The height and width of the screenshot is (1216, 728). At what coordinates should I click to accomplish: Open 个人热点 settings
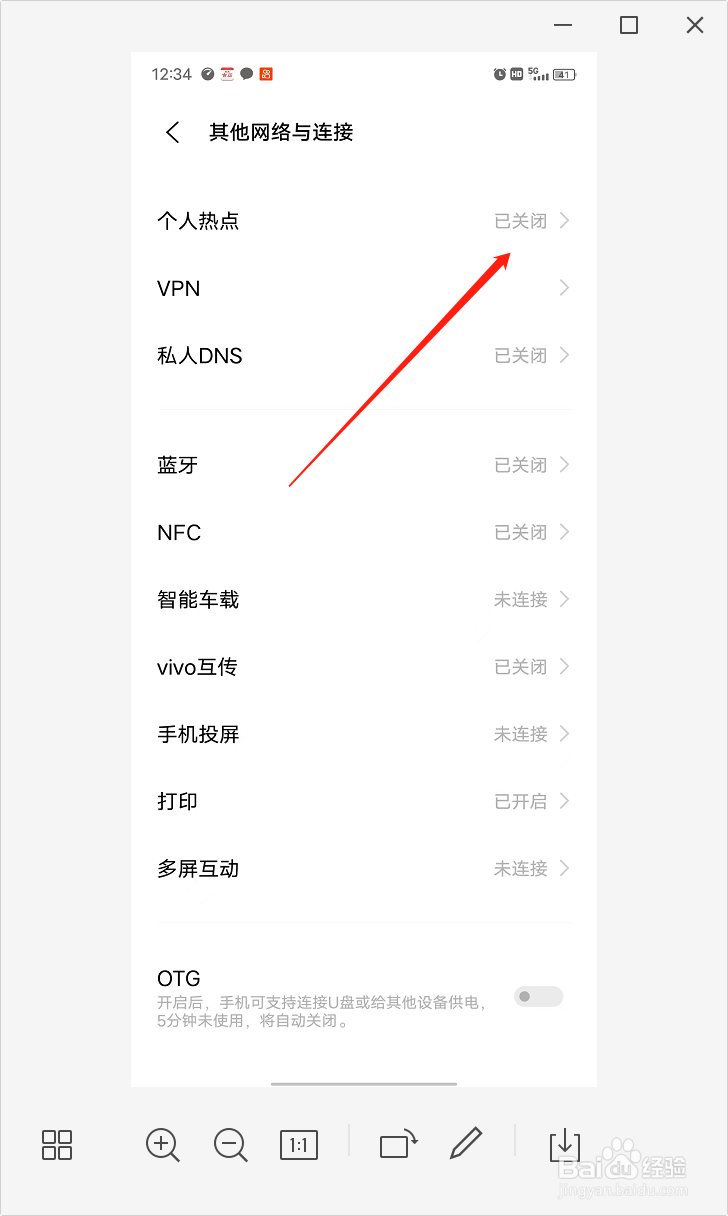[364, 220]
